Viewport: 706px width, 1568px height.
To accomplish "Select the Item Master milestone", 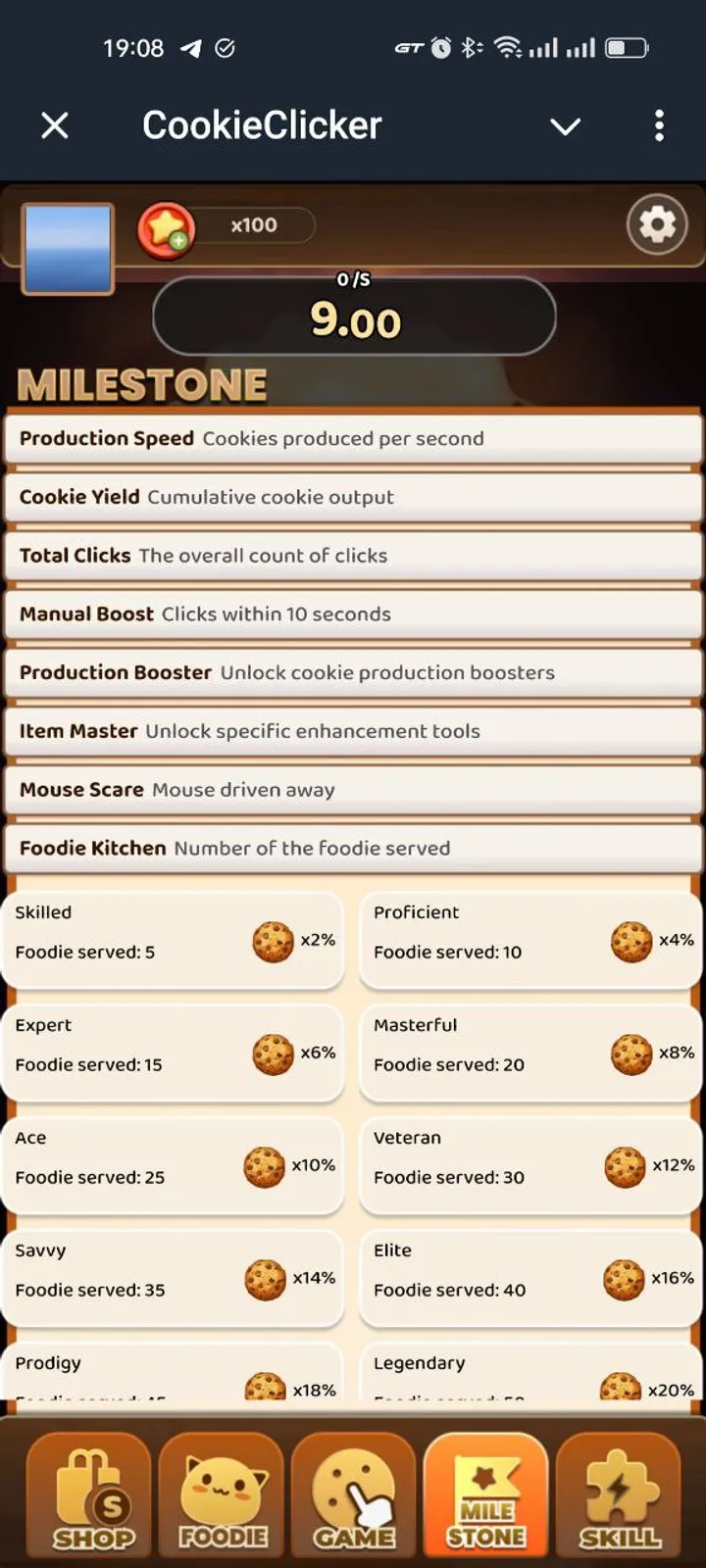I will click(x=353, y=731).
